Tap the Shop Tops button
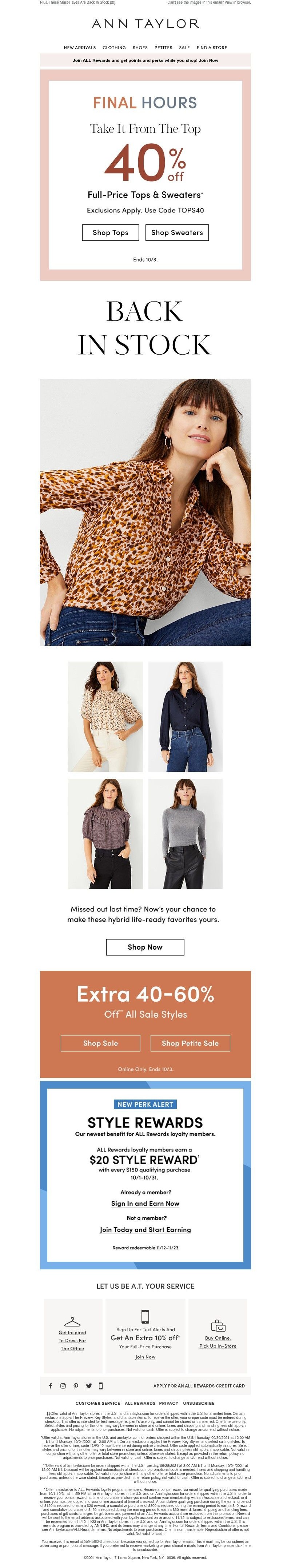Image resolution: width=291 pixels, height=1568 pixels. (x=110, y=232)
